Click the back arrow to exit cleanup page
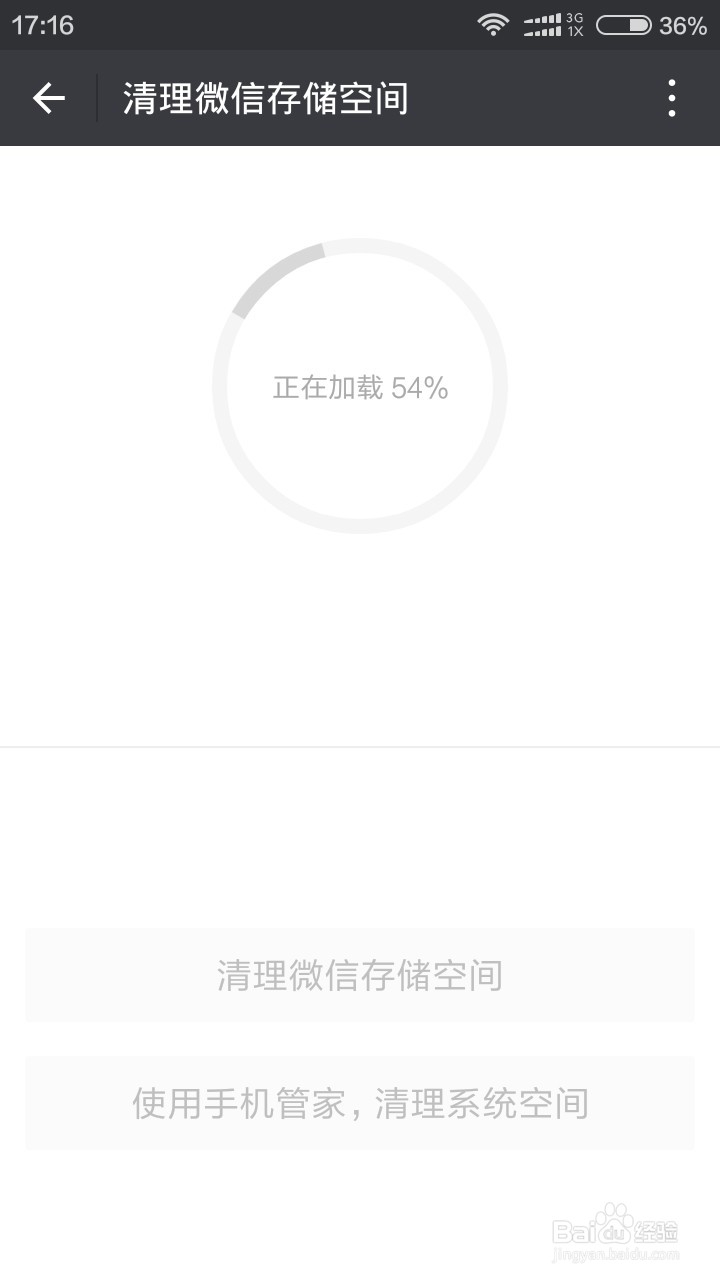 [47, 98]
